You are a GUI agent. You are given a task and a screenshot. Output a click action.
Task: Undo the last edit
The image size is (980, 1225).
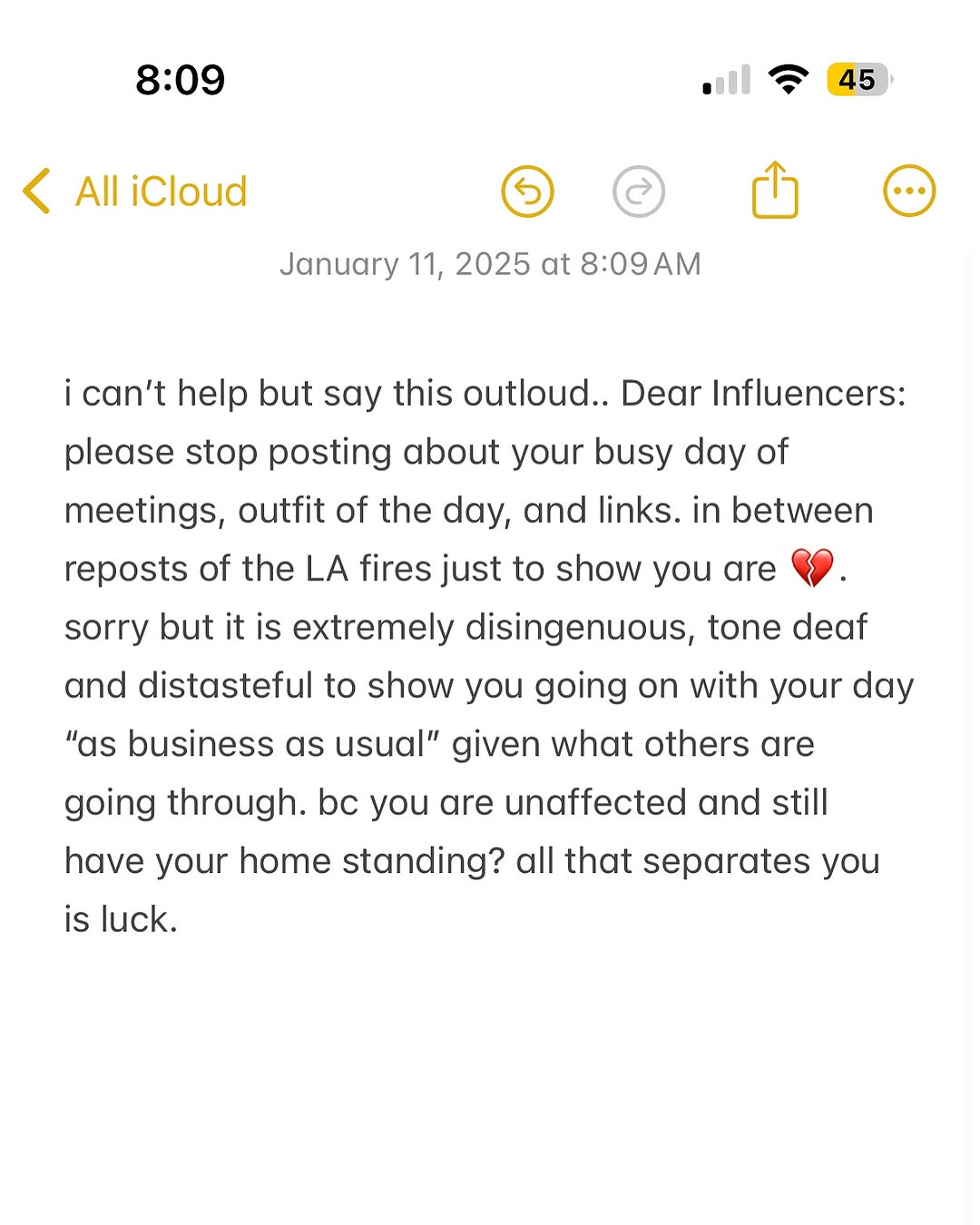tap(527, 191)
